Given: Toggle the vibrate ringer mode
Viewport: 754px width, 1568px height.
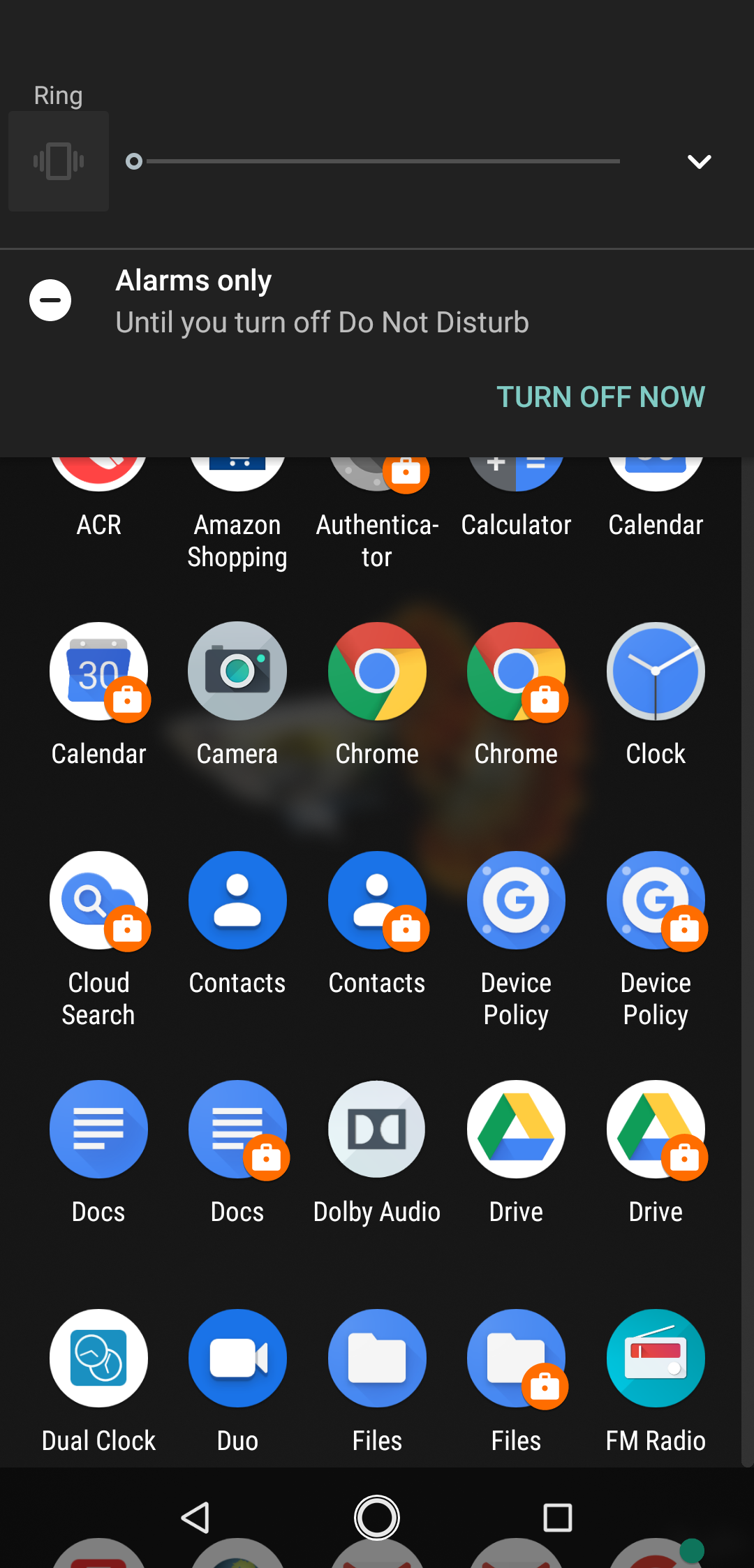Looking at the screenshot, I should coord(58,161).
